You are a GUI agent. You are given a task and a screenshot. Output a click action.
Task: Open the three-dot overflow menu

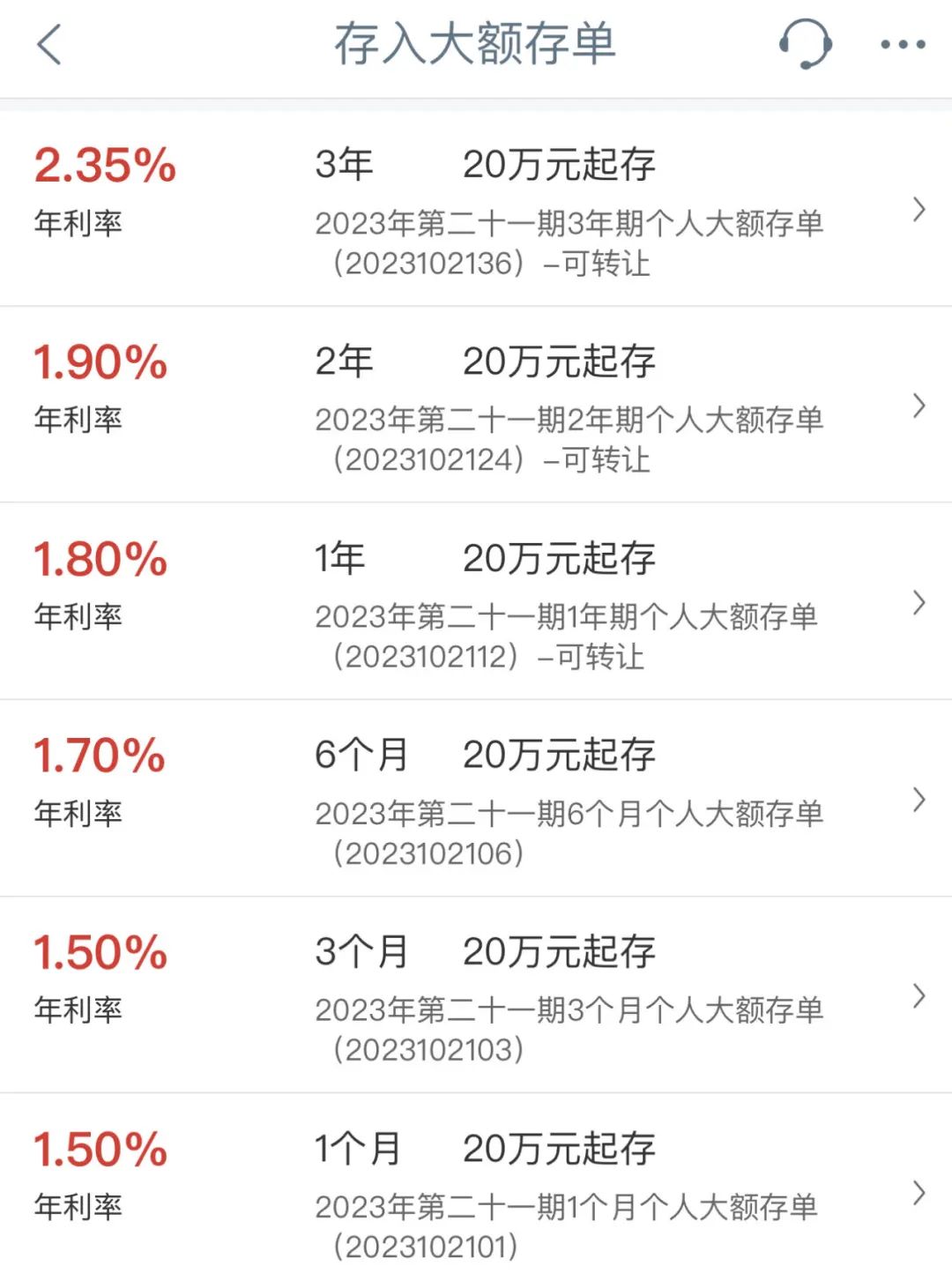pos(903,44)
